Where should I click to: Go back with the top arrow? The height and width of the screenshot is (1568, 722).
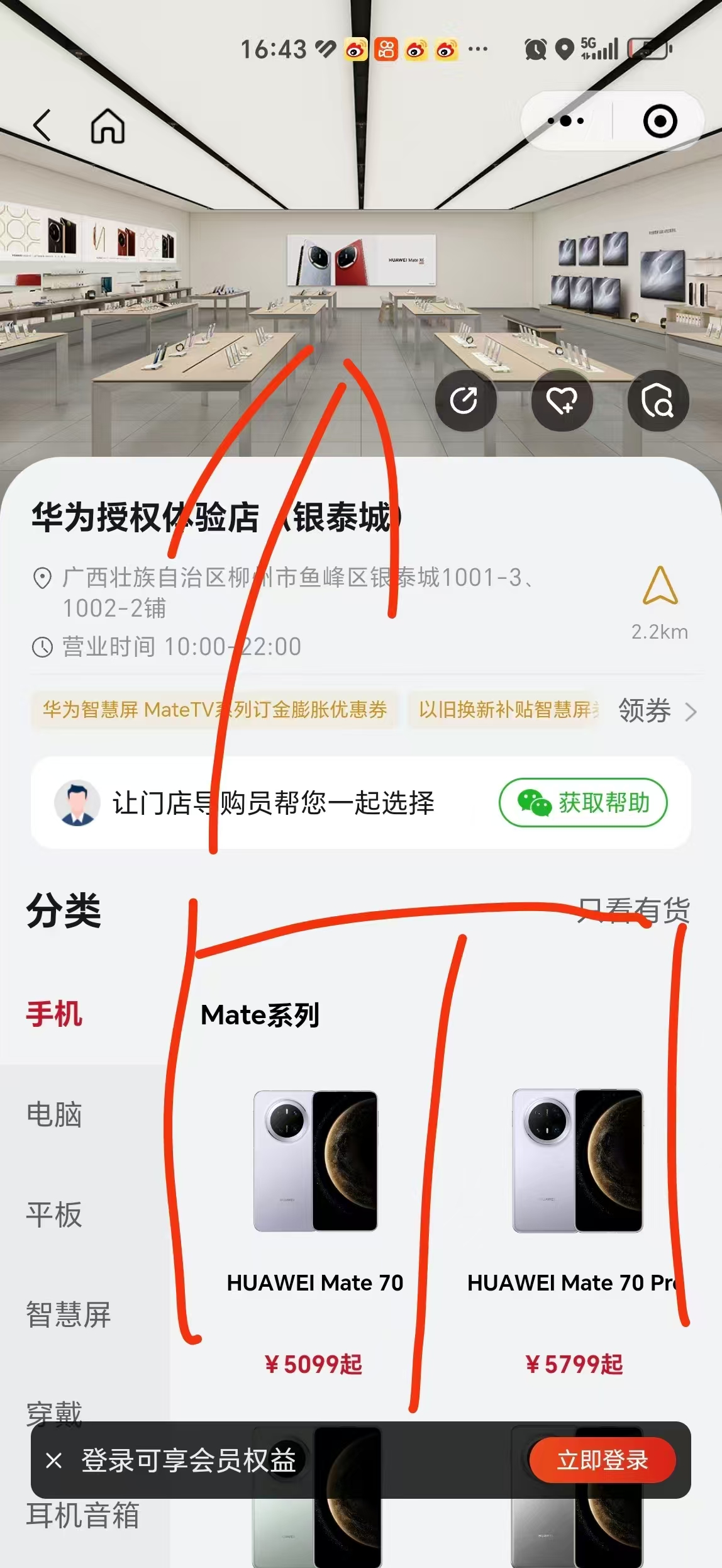(x=42, y=125)
